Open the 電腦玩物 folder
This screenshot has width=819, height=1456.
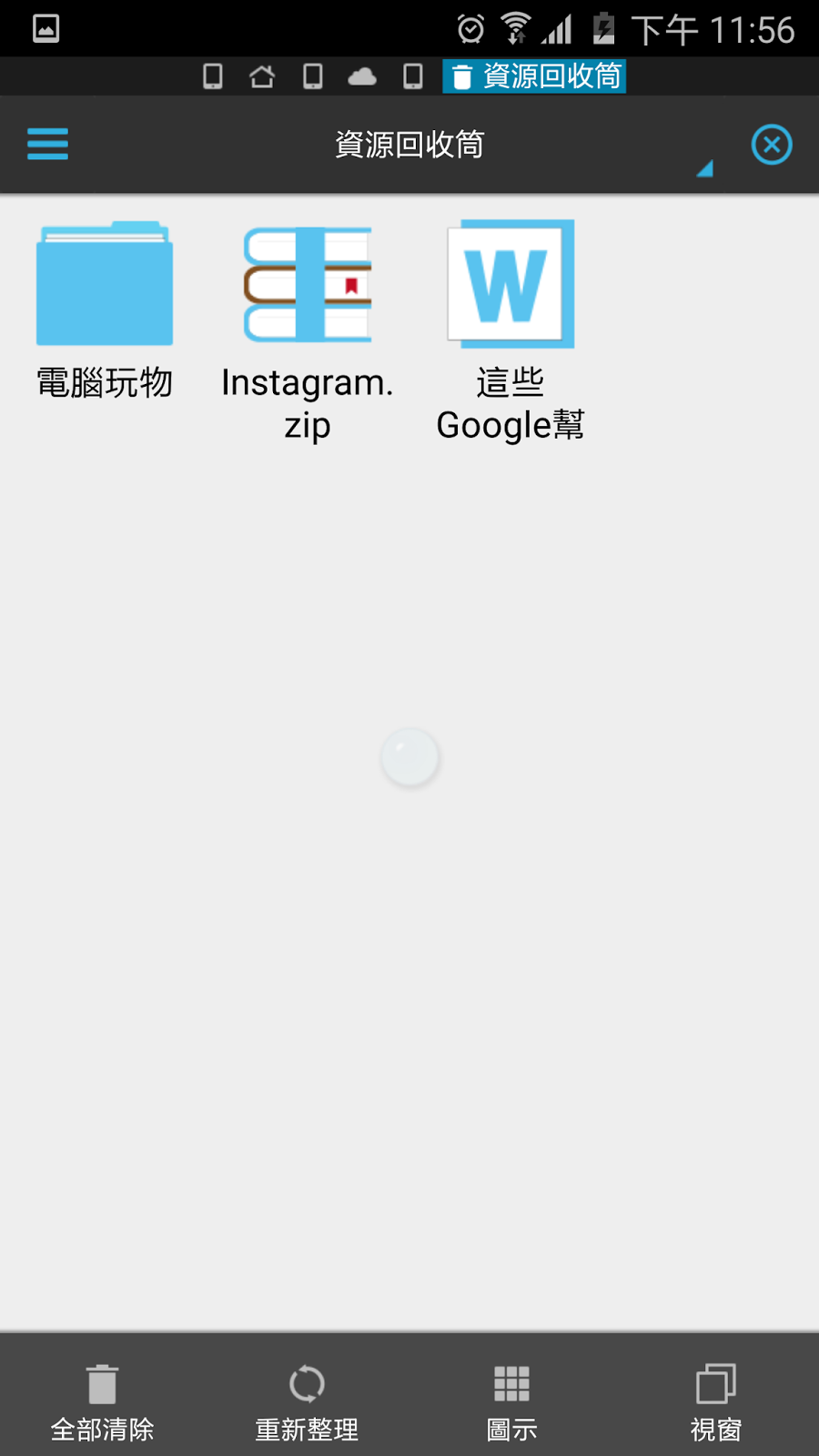point(105,311)
